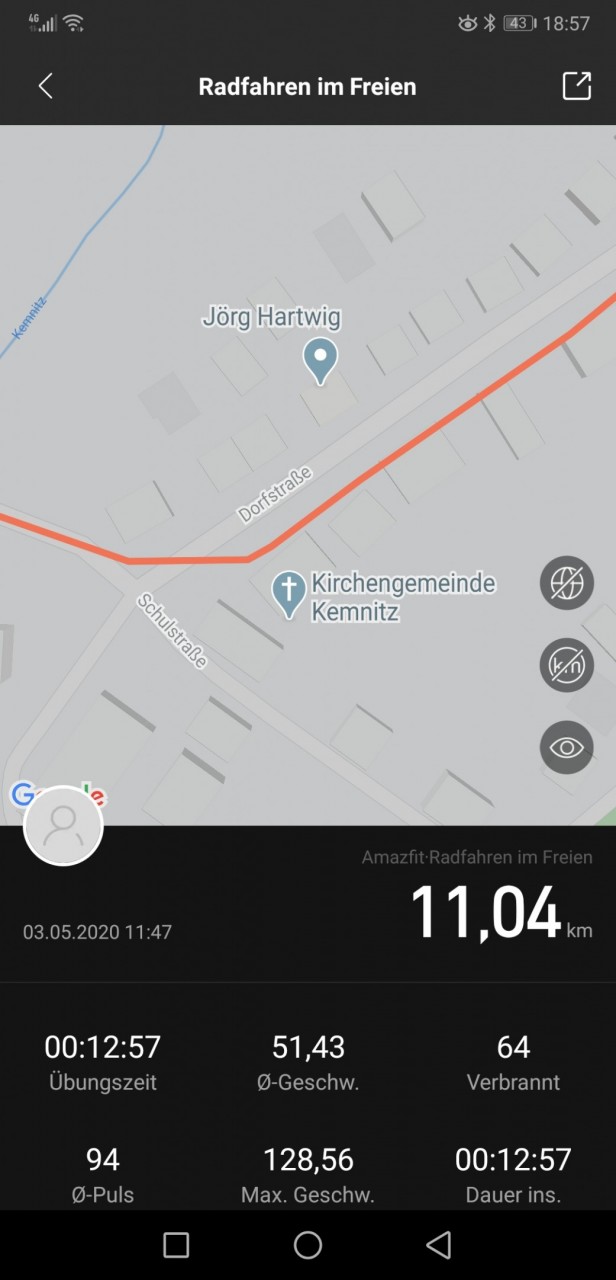616x1280 pixels.
Task: Share this cycling workout
Action: [577, 86]
